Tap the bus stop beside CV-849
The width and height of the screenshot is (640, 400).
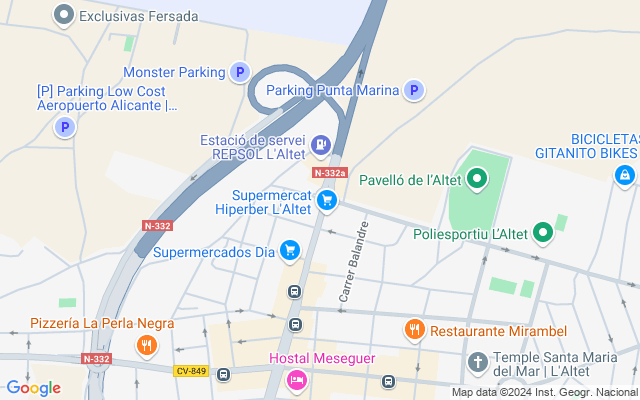223,374
